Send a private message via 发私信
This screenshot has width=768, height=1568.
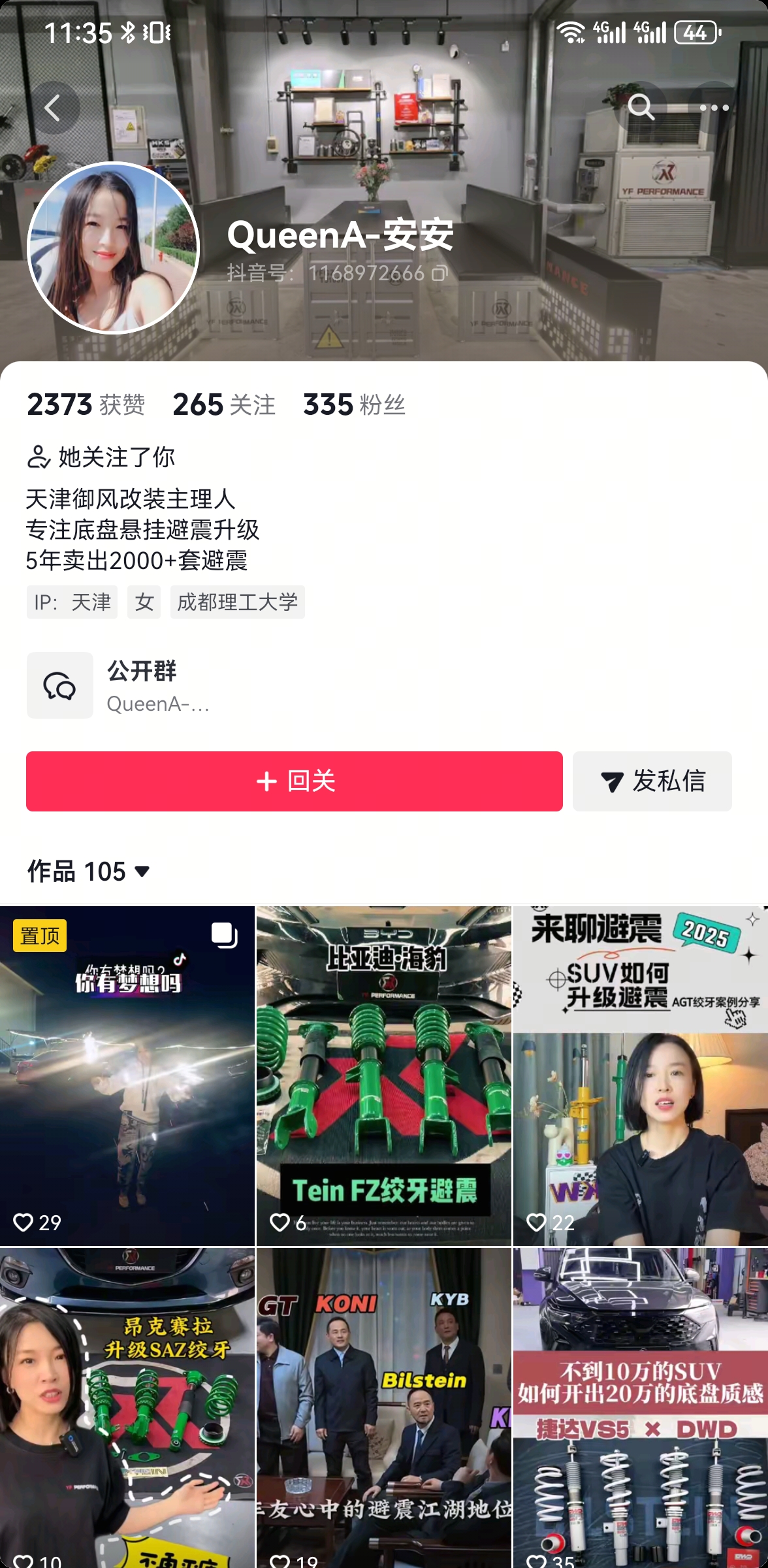point(652,781)
